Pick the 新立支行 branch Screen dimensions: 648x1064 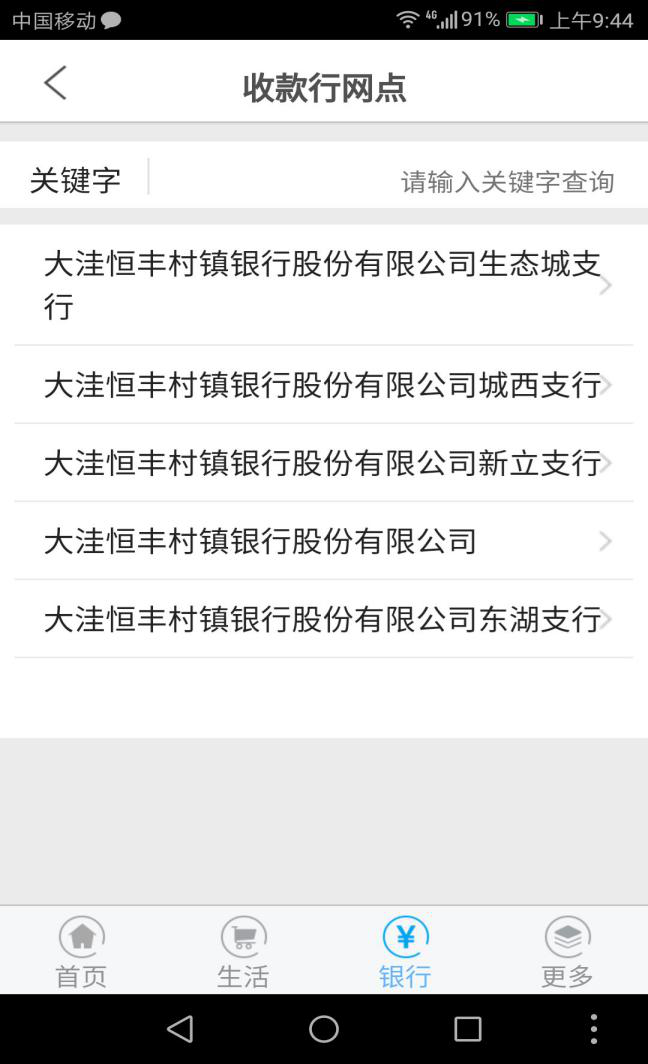pos(324,463)
